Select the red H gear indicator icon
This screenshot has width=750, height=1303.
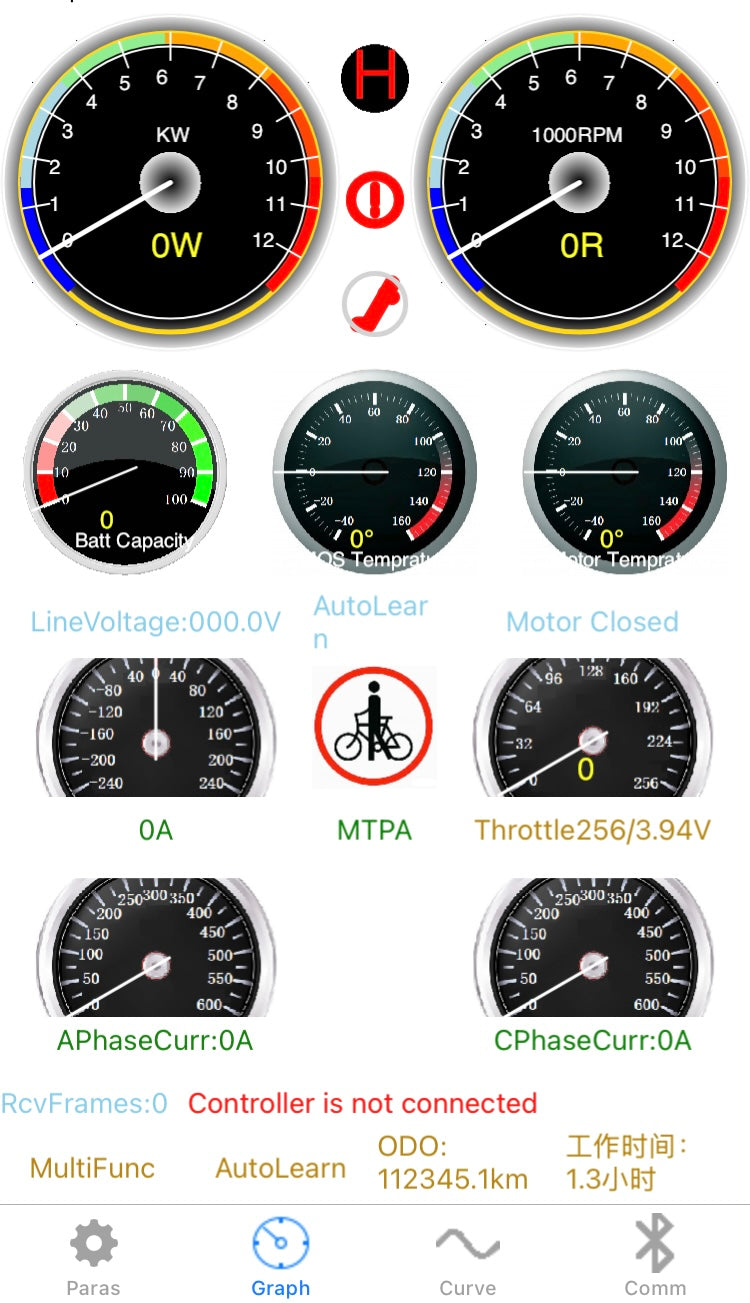point(374,79)
